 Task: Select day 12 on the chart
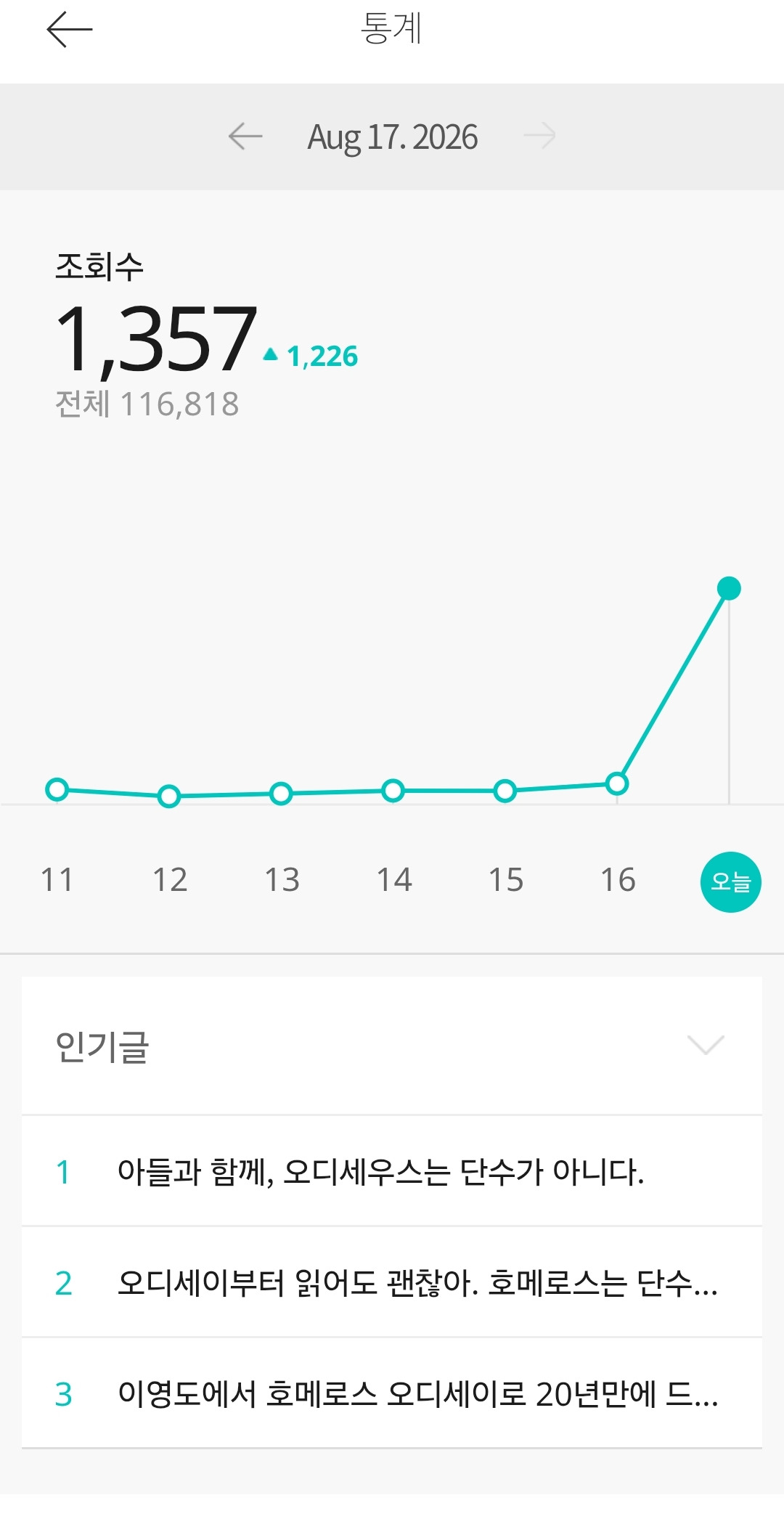tap(170, 880)
